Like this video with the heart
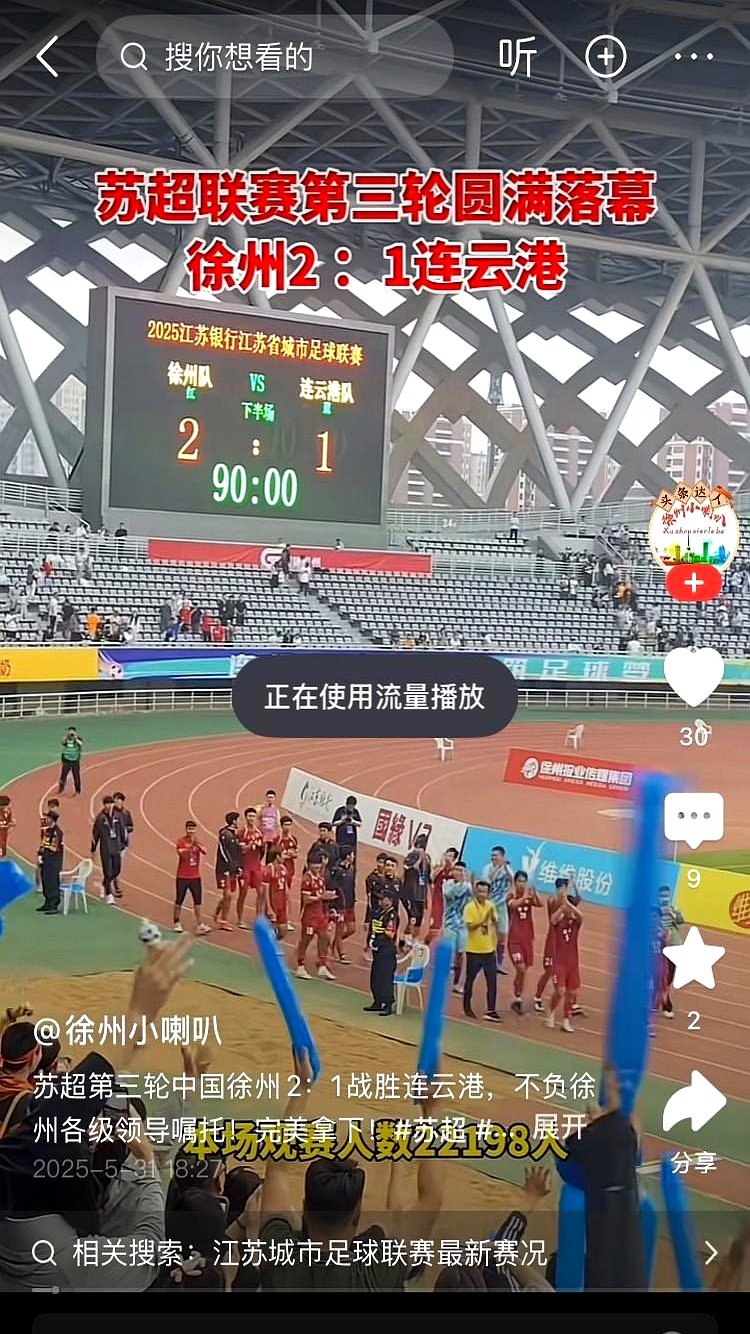Viewport: 750px width, 1334px height. (693, 677)
